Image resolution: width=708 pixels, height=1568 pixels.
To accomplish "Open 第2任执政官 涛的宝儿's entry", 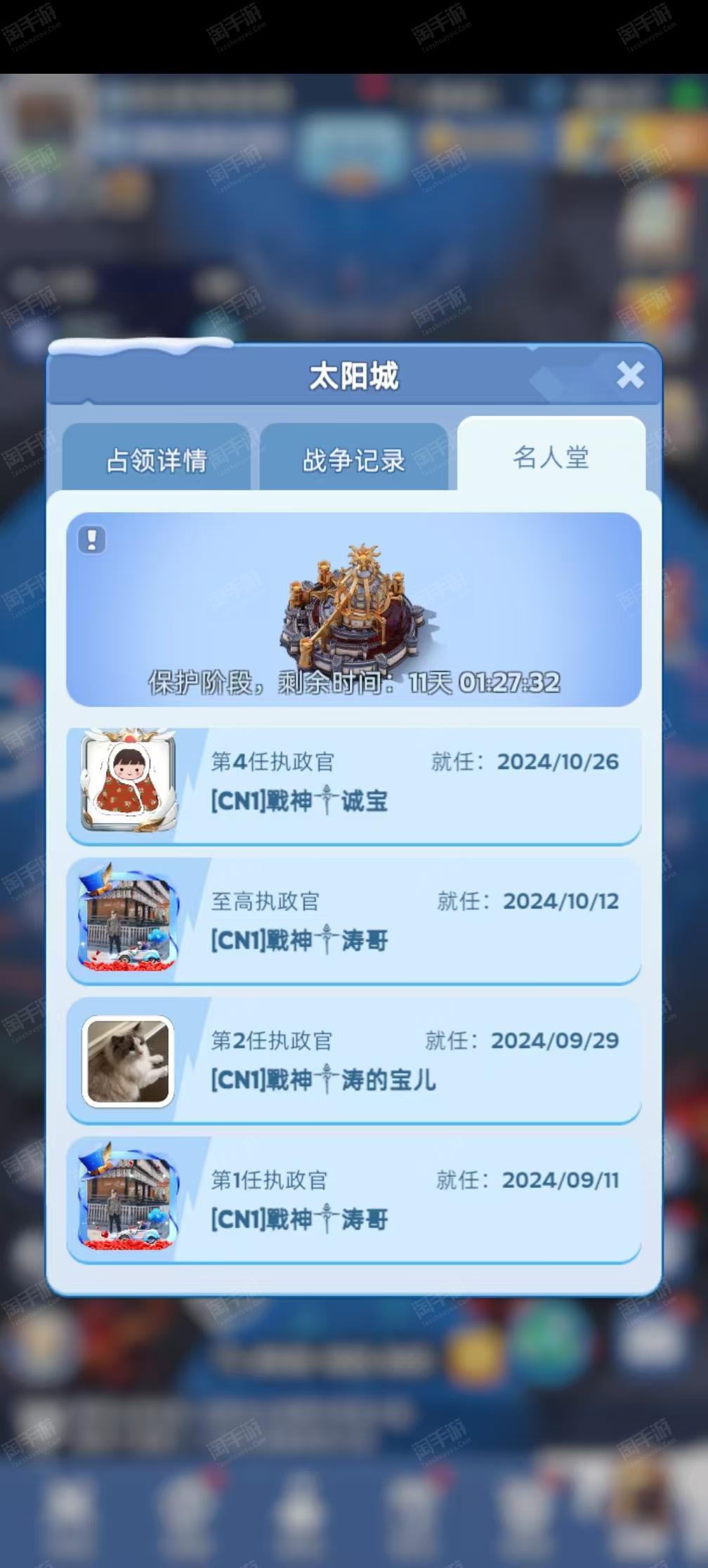I will [x=354, y=1059].
